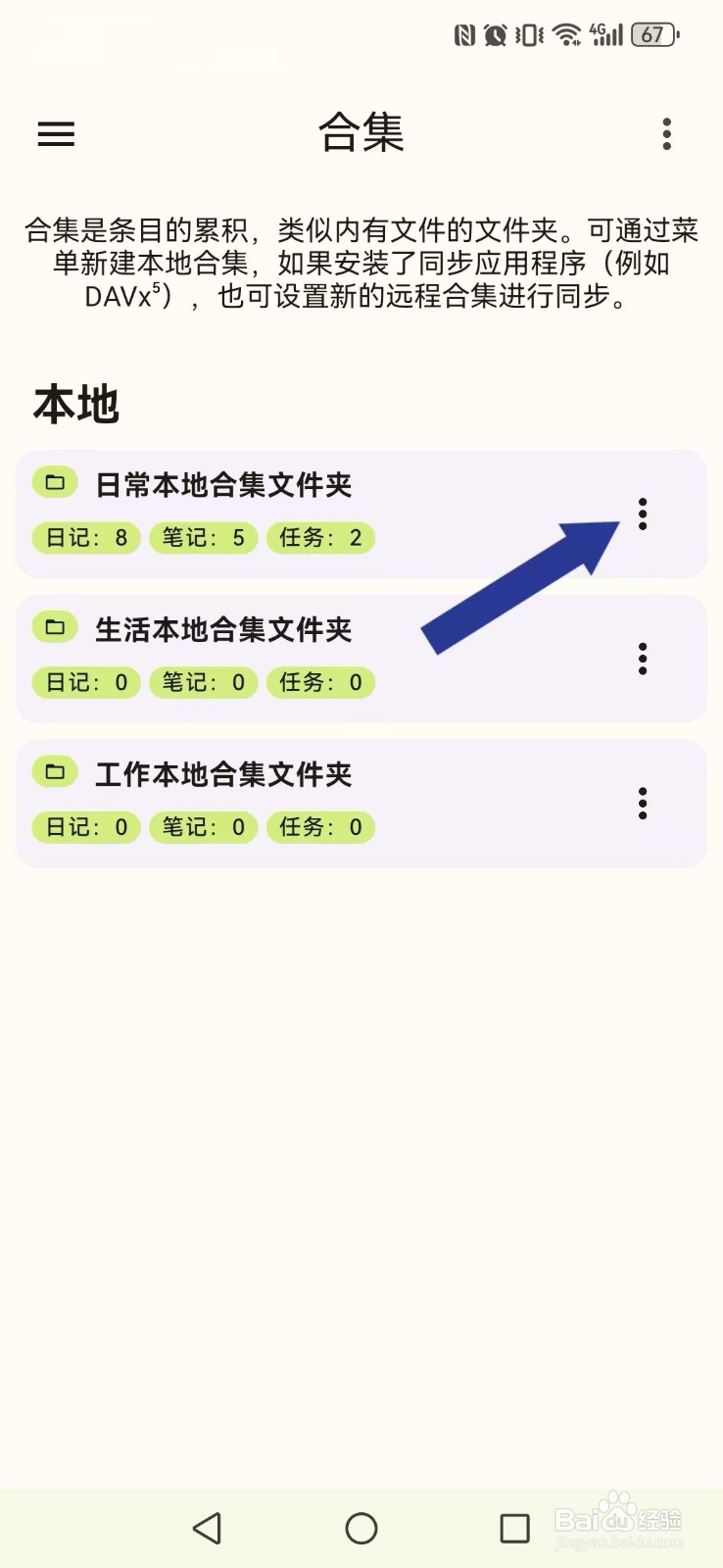This screenshot has width=723, height=1568.
Task: Select the 合集 title in the app bar
Action: click(361, 132)
